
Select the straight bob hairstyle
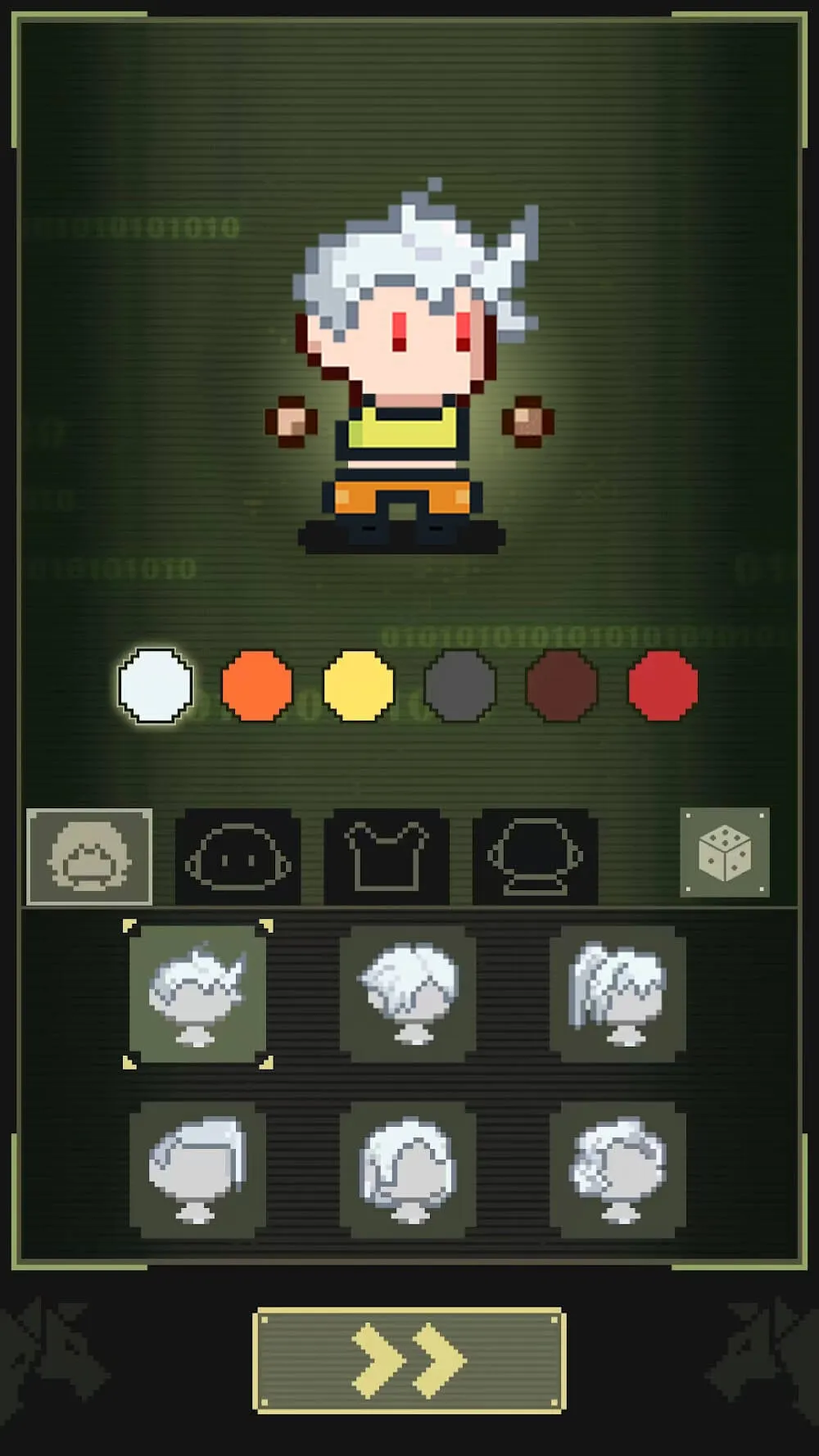pos(197,1169)
